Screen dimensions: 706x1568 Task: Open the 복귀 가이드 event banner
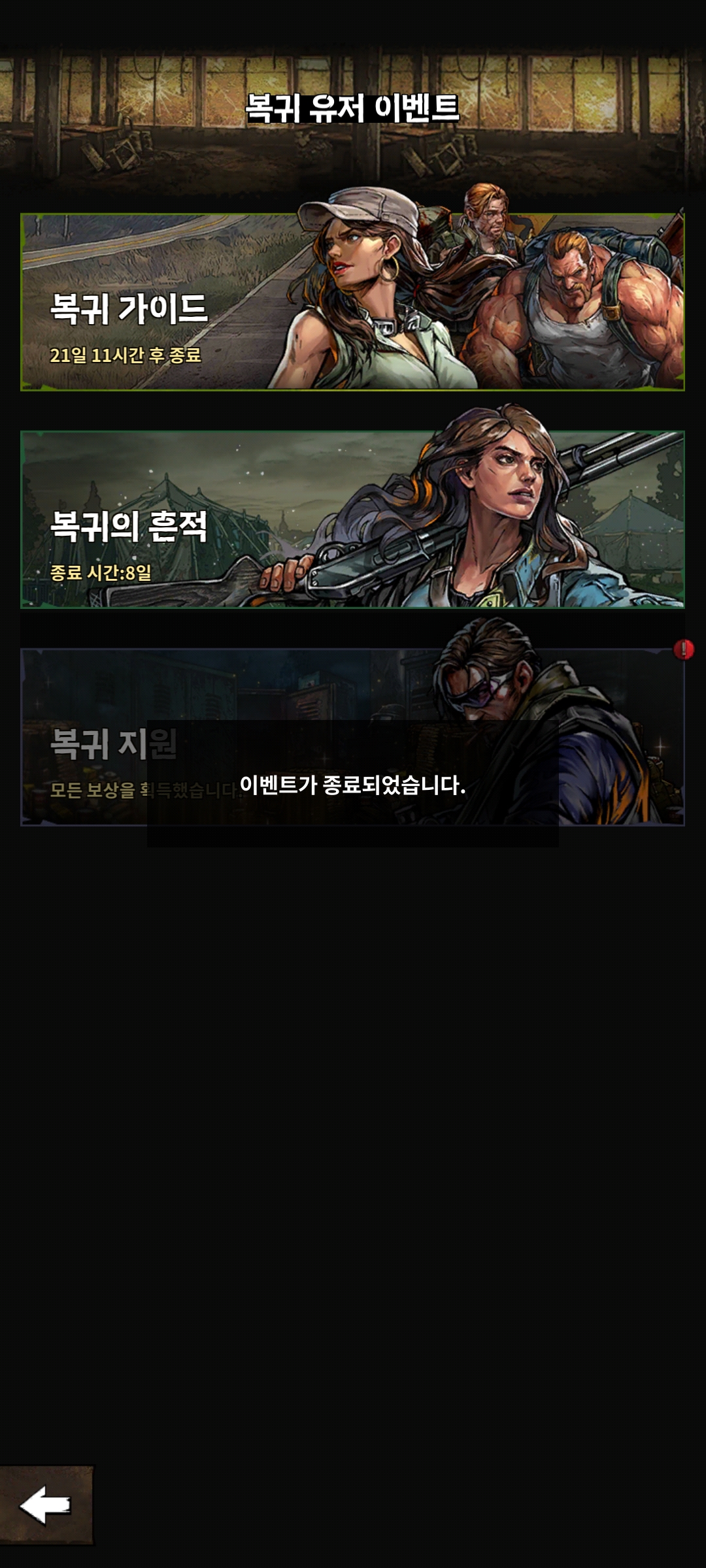352,302
